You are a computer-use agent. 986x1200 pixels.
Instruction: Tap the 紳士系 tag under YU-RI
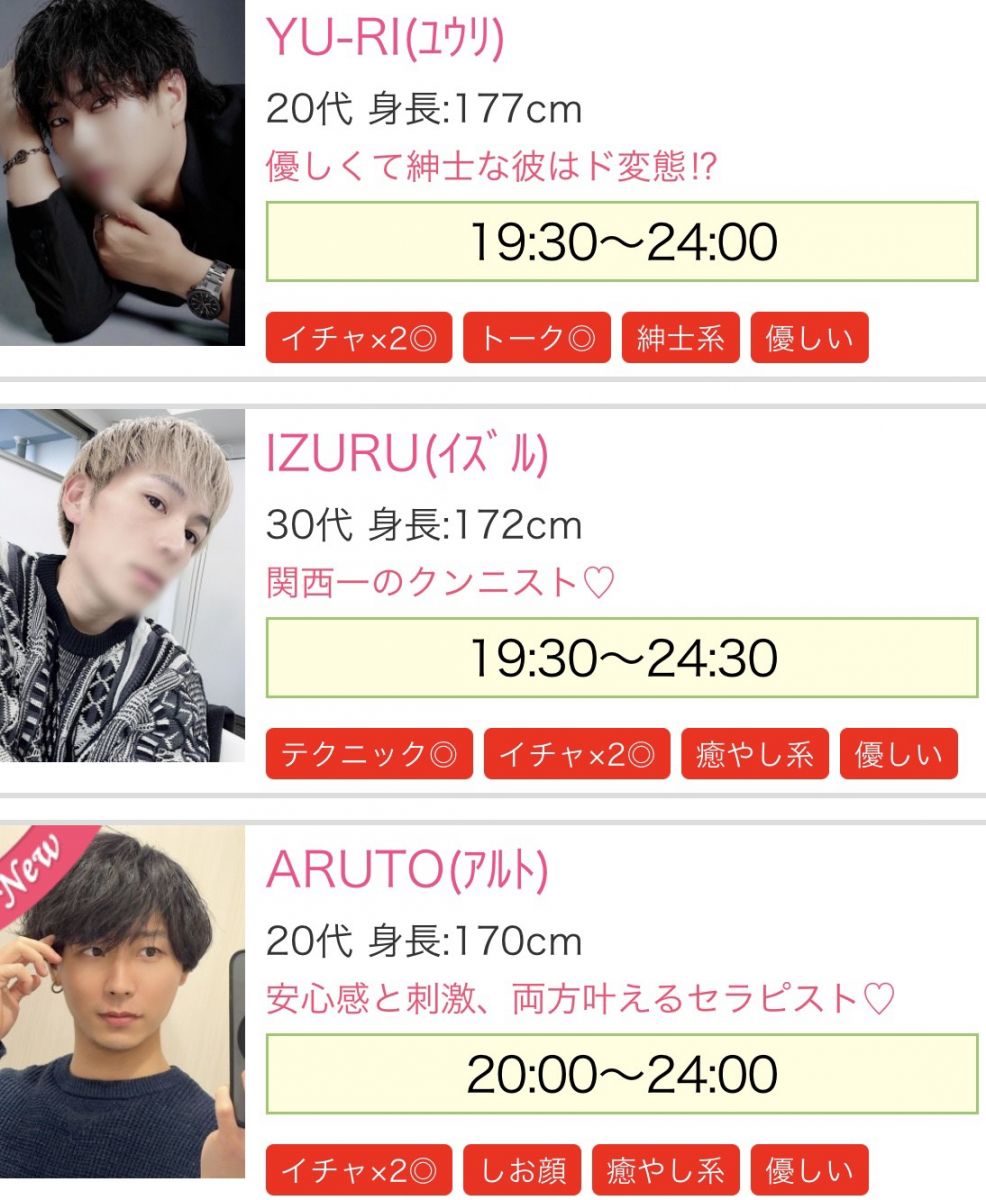[680, 338]
